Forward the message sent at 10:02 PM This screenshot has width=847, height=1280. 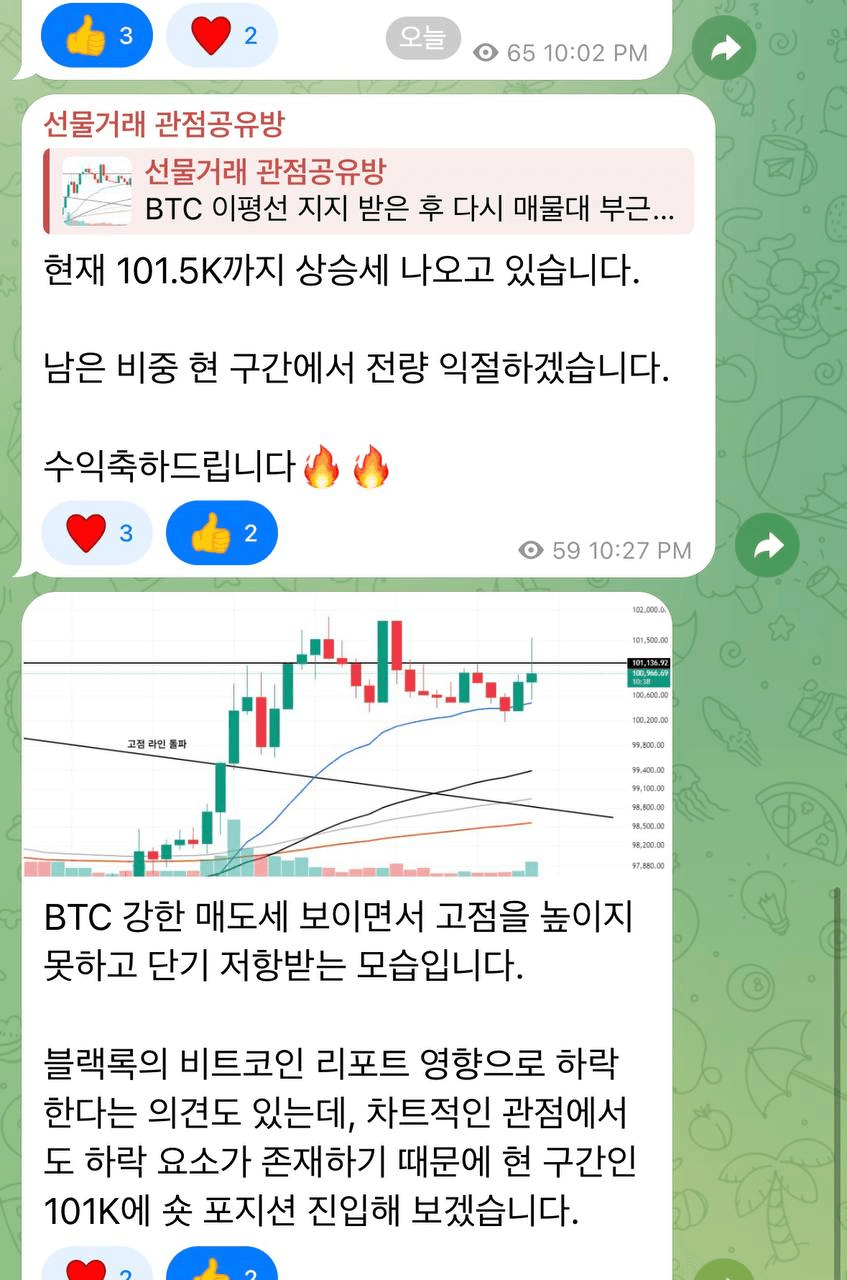[x=725, y=48]
